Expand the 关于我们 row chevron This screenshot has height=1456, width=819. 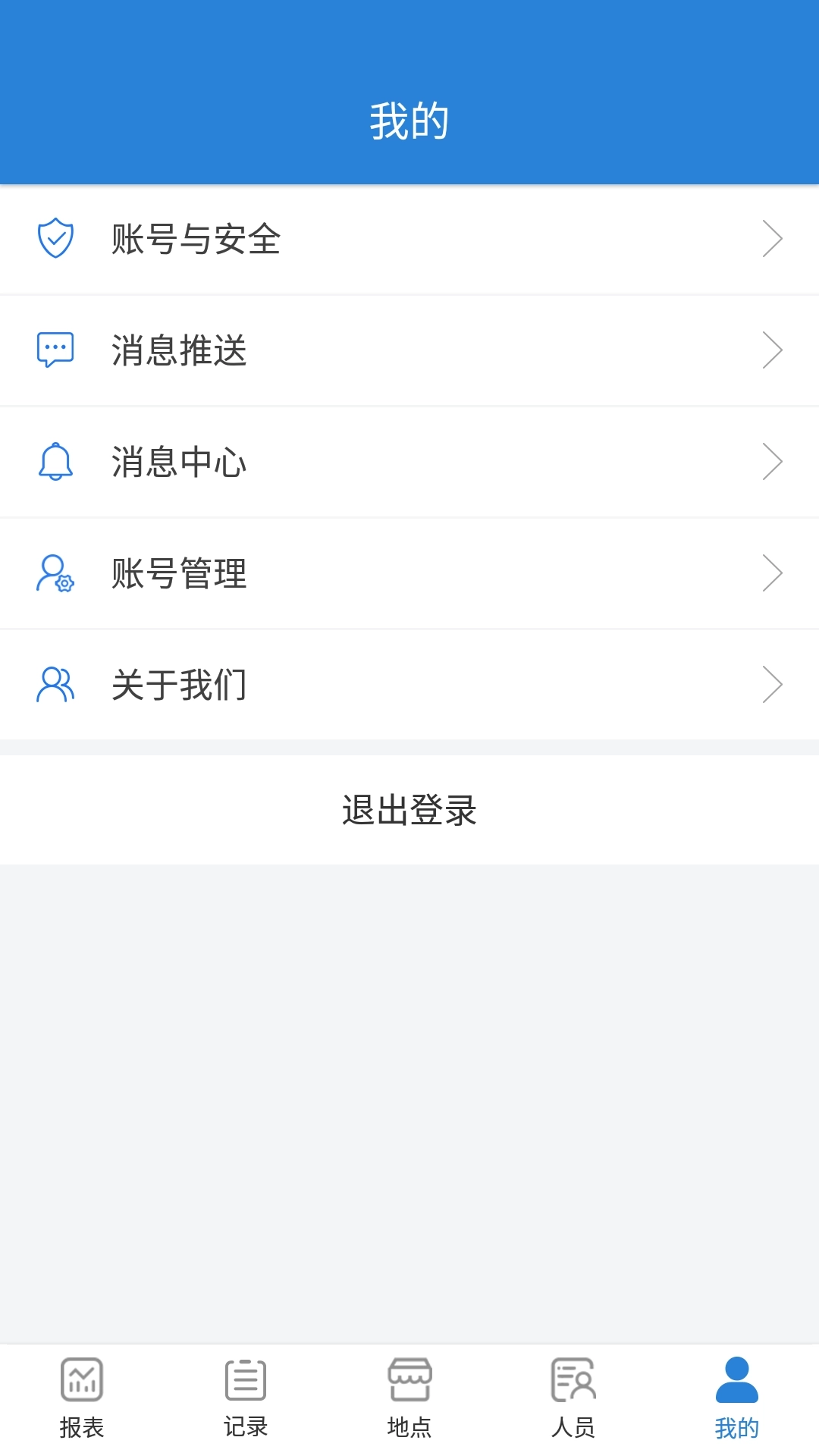point(773,684)
